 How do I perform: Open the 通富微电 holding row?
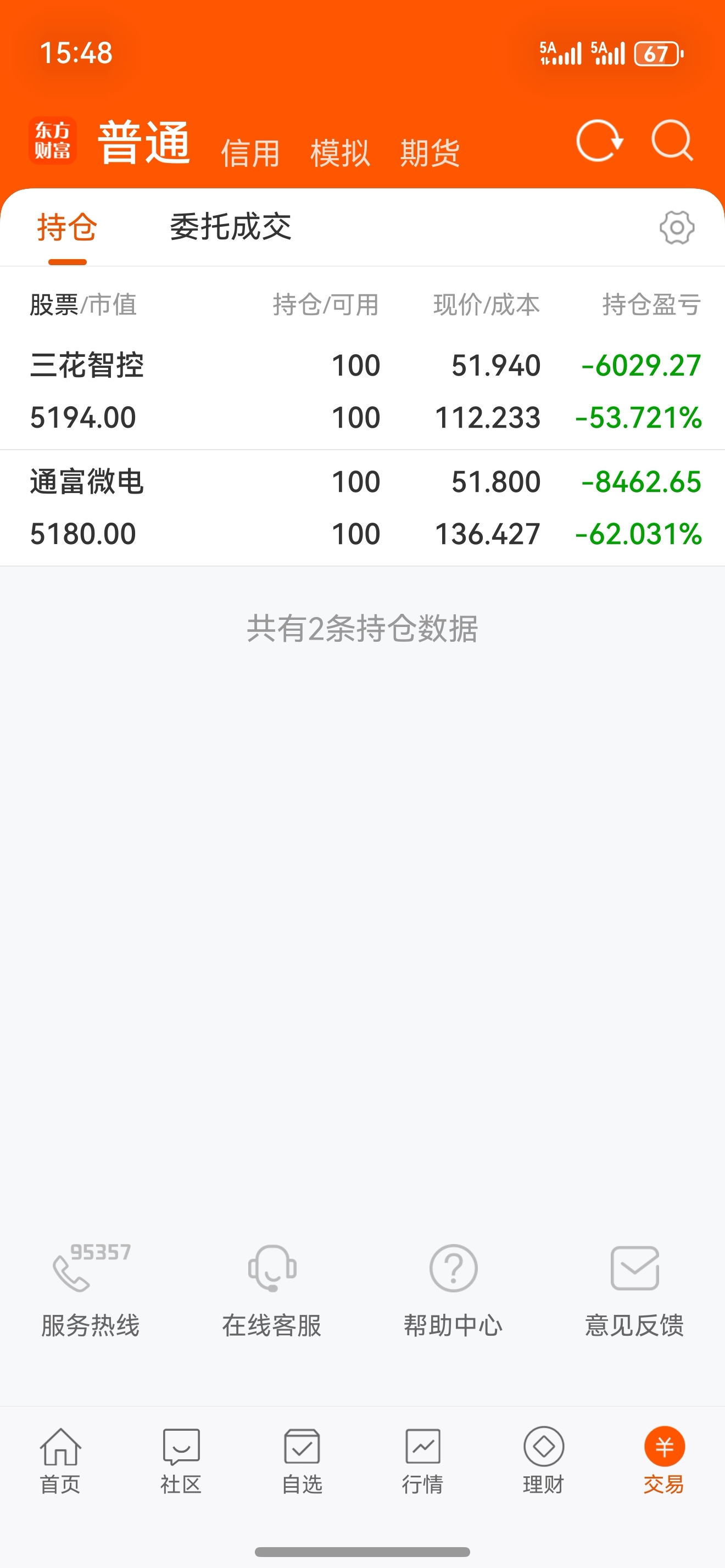pyautogui.click(x=362, y=508)
